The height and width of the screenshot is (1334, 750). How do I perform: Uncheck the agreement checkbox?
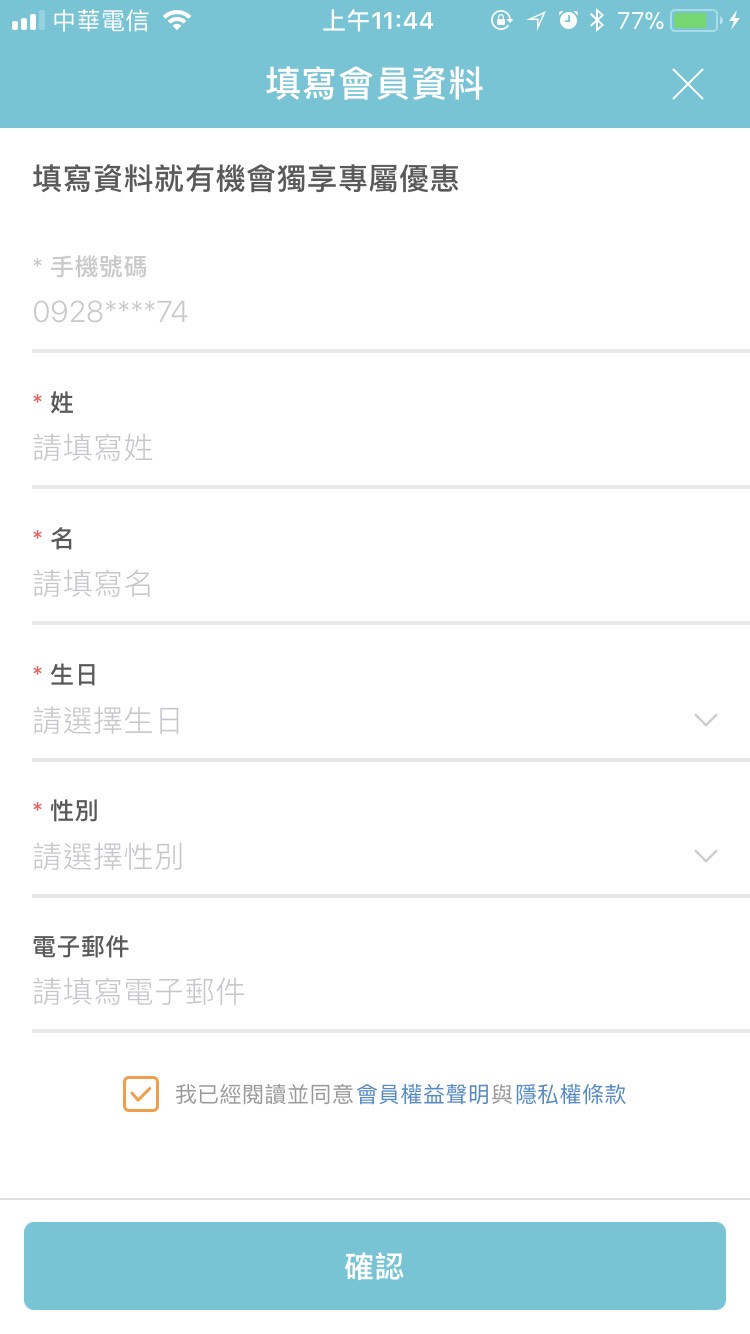(x=141, y=1094)
